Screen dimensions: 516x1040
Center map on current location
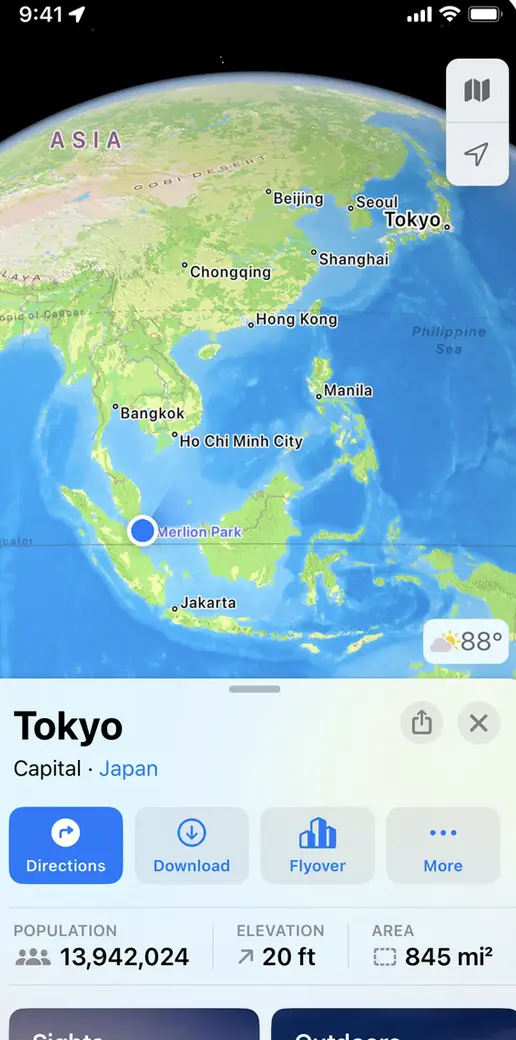tap(477, 154)
